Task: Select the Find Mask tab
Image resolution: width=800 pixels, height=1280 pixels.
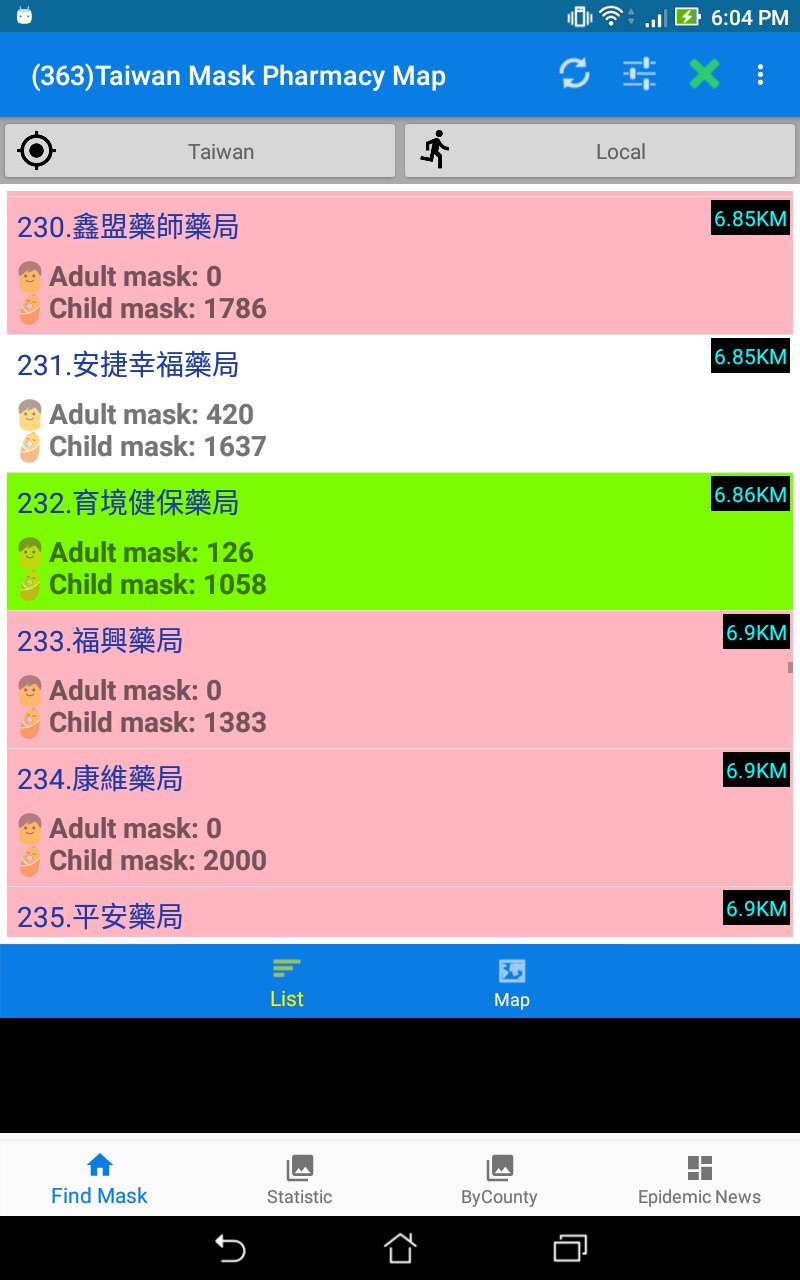Action: (x=98, y=1176)
